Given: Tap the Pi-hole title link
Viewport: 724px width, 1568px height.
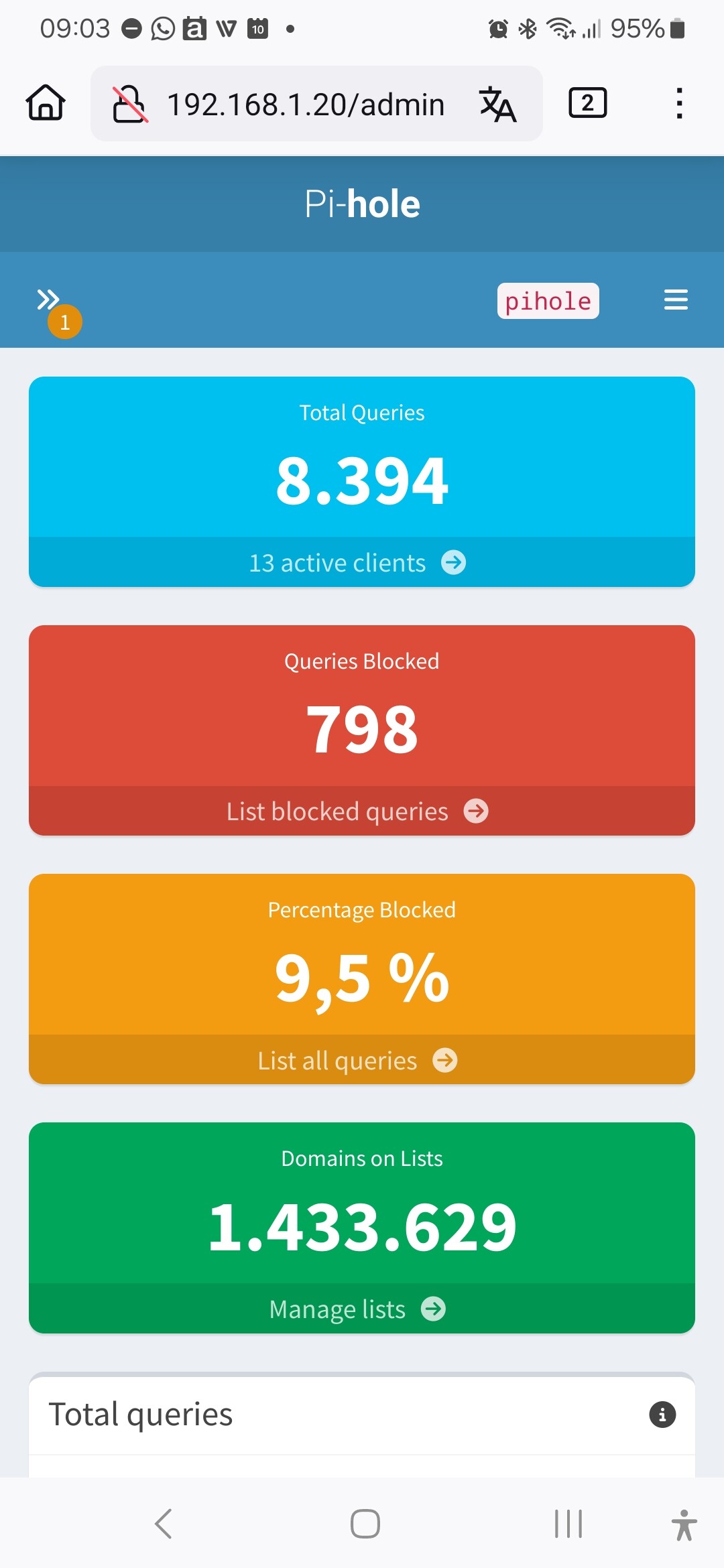Looking at the screenshot, I should pos(362,204).
